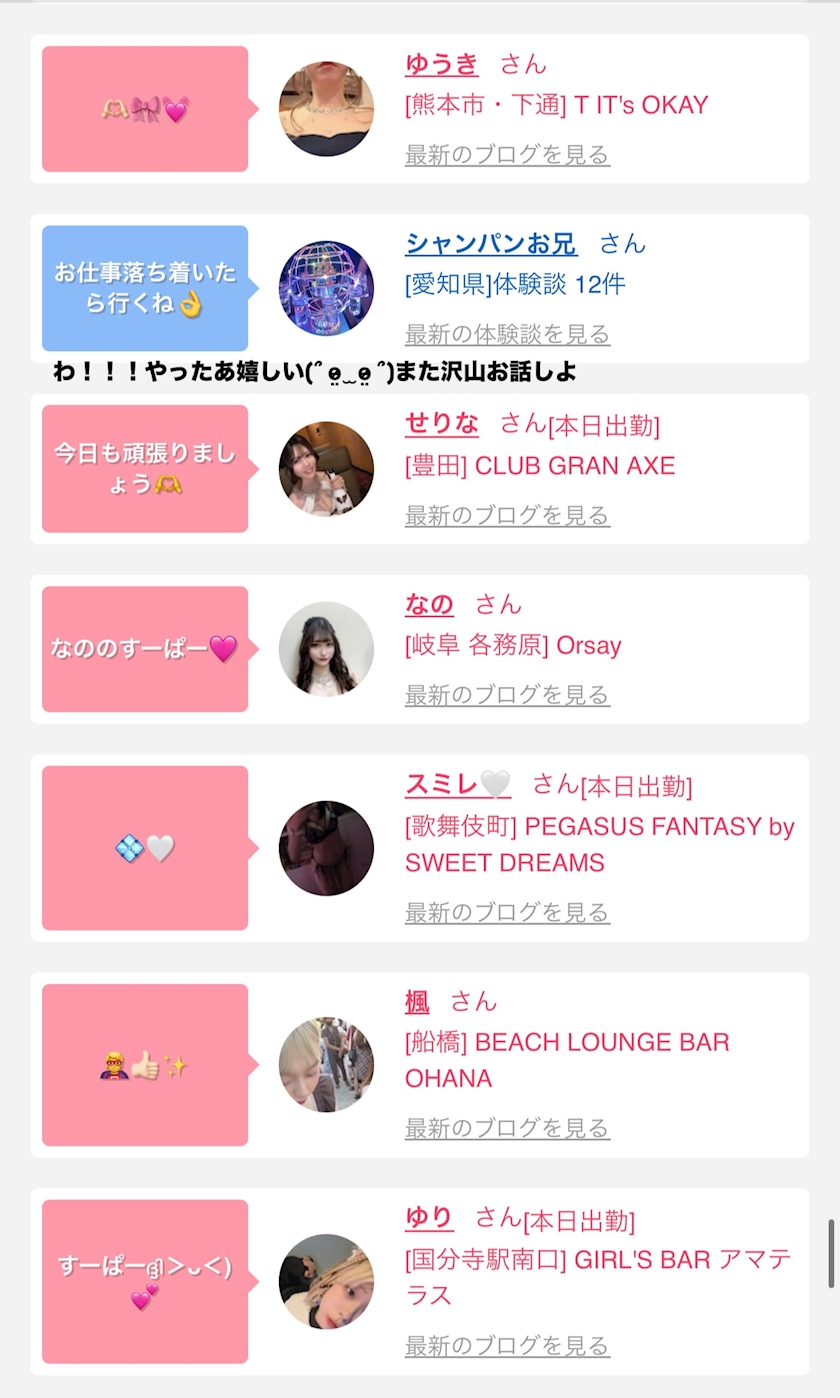Open 楓's profile name link
The height and width of the screenshot is (1398, 840).
coord(417,1001)
